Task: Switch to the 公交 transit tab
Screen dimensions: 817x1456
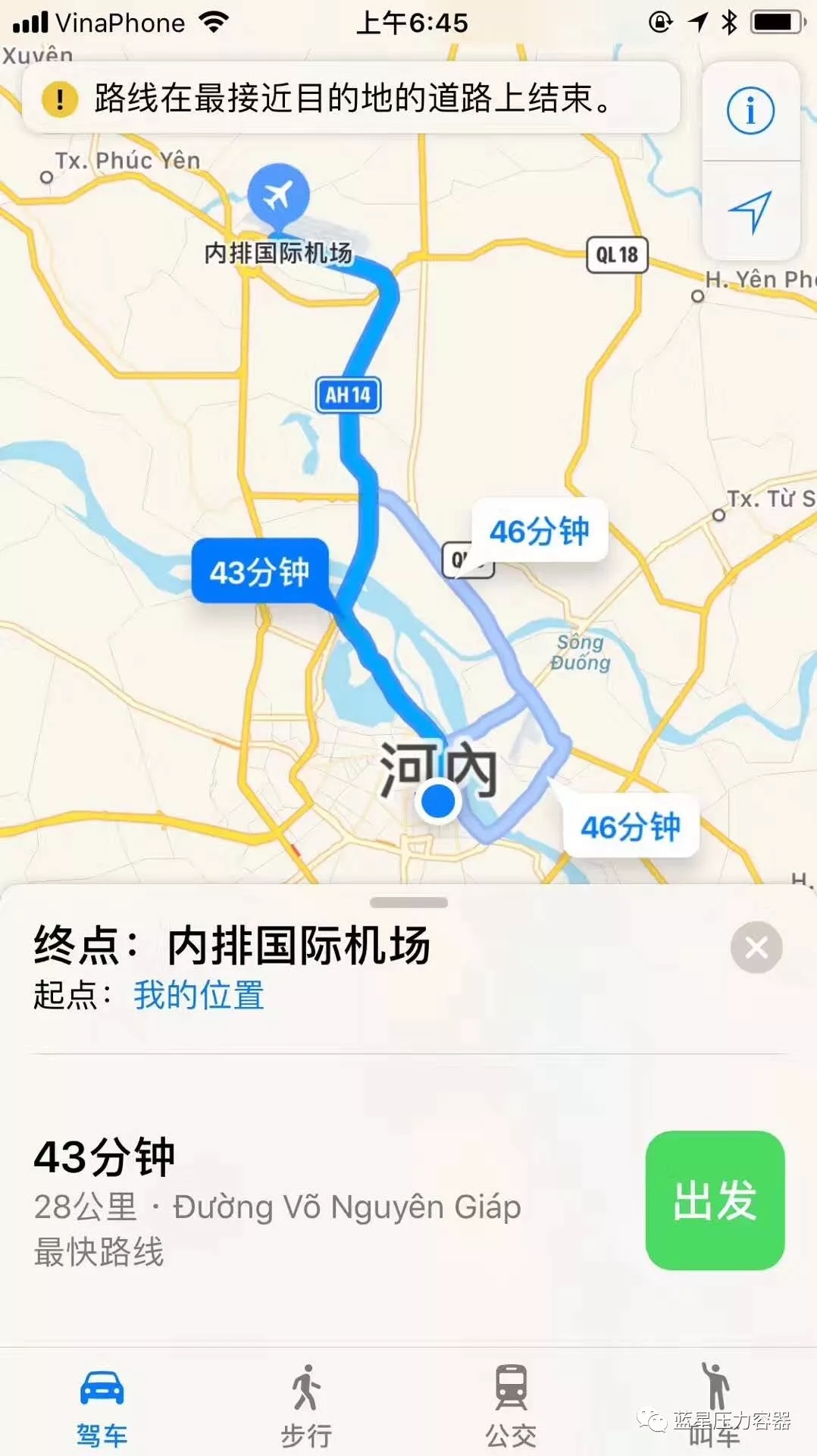Action: click(x=511, y=1406)
